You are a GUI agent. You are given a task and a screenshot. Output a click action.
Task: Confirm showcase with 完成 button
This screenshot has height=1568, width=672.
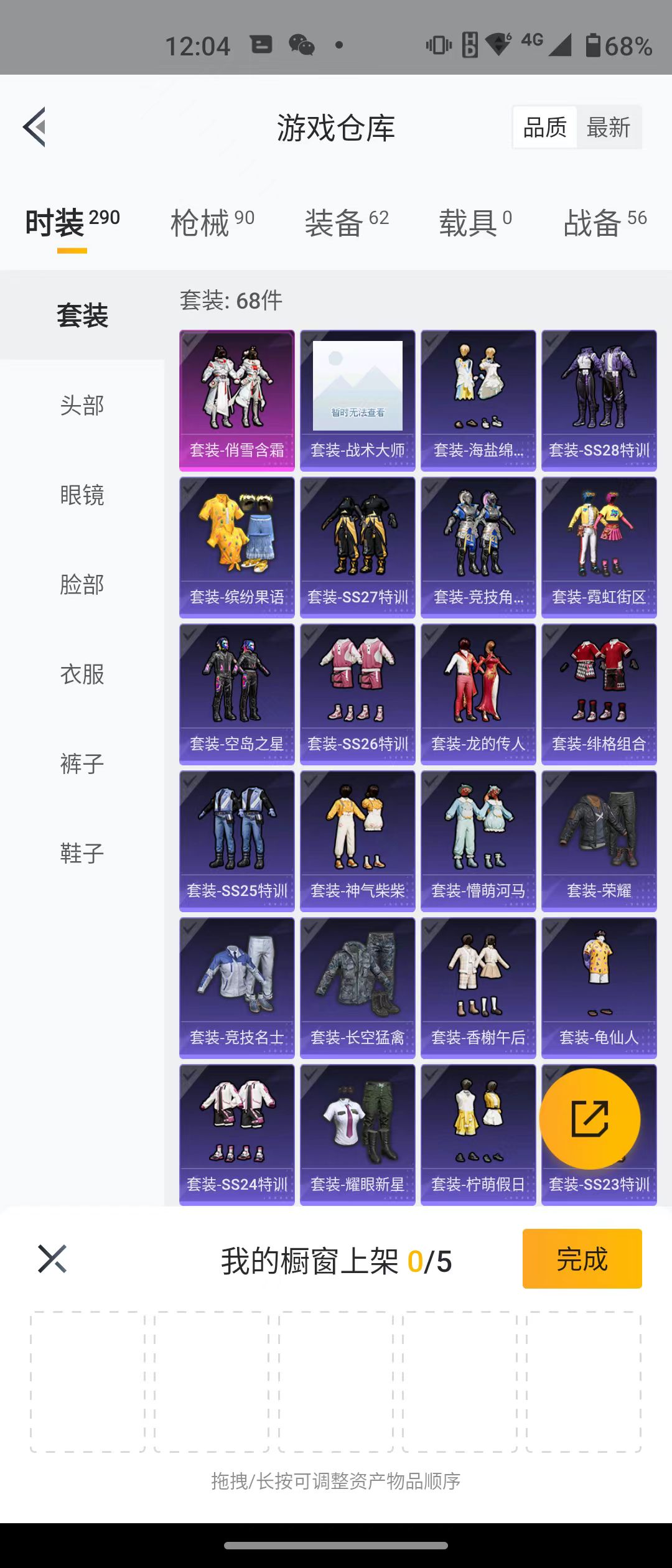(582, 1259)
